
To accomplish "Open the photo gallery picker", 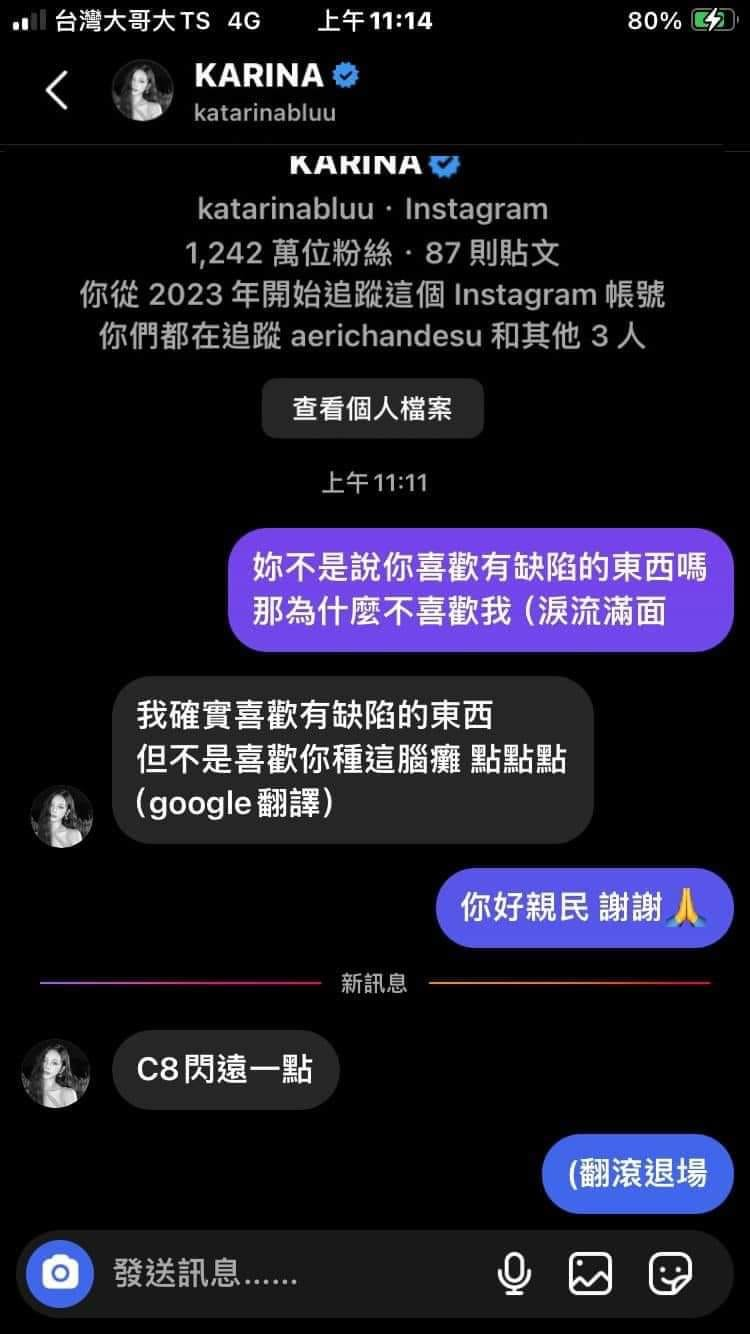I will tap(590, 1273).
